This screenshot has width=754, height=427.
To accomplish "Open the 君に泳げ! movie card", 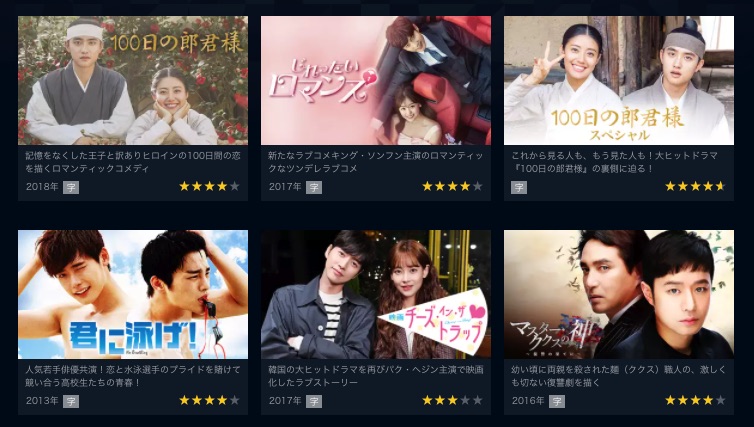I will (x=133, y=294).
